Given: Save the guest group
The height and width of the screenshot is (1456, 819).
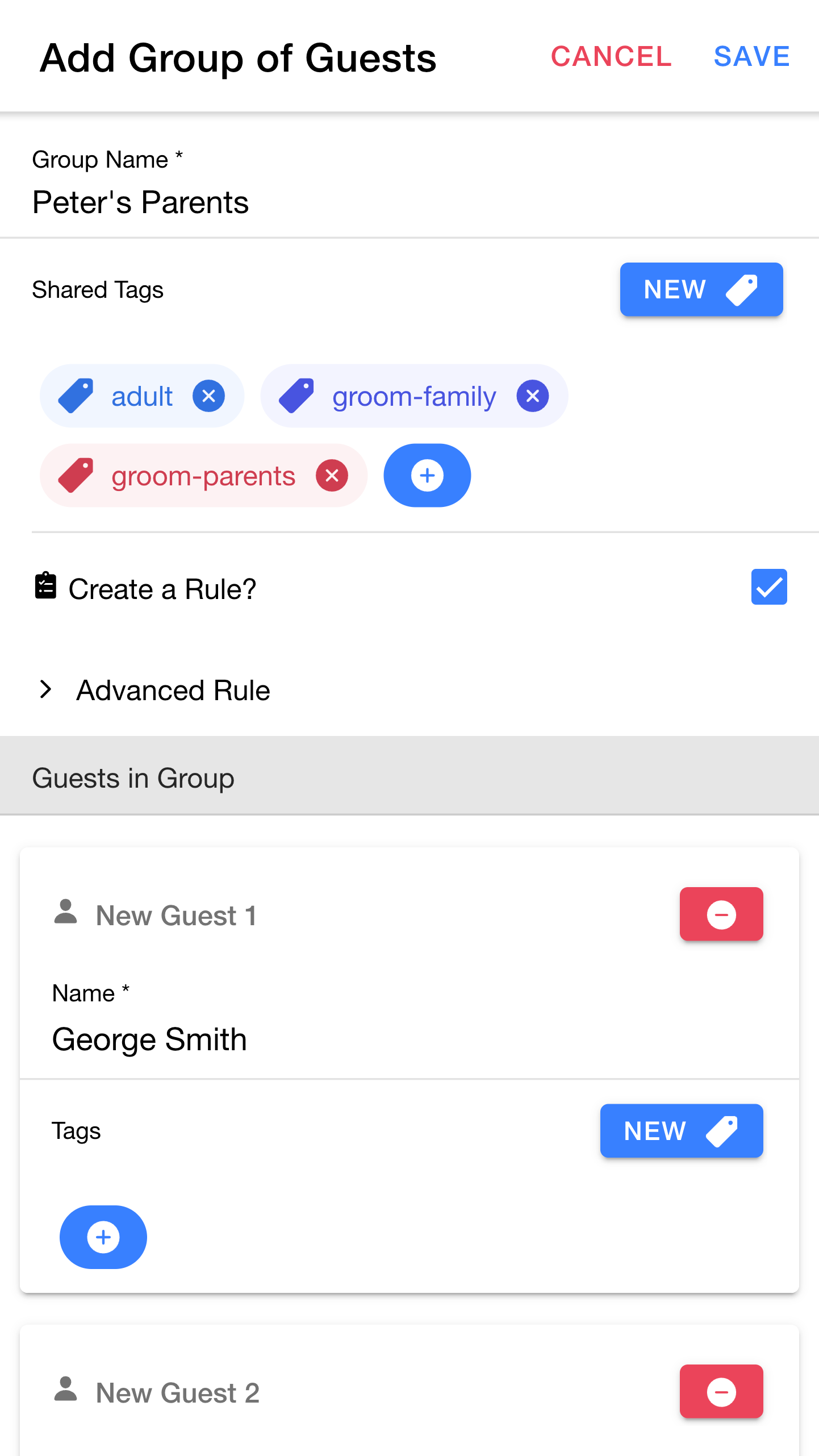Looking at the screenshot, I should click(751, 57).
